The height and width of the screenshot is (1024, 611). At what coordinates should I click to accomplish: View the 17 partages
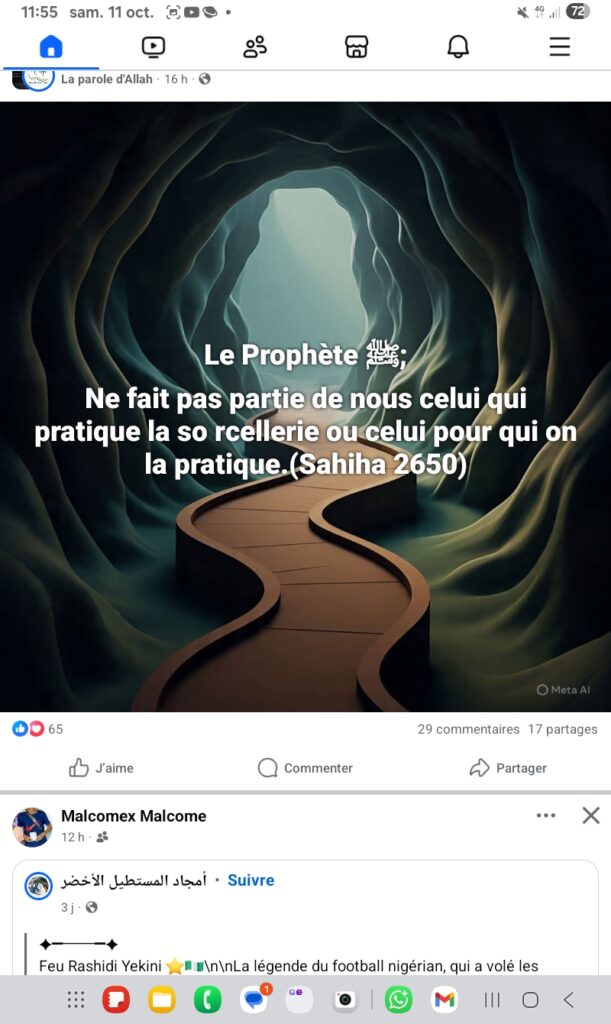tap(562, 729)
